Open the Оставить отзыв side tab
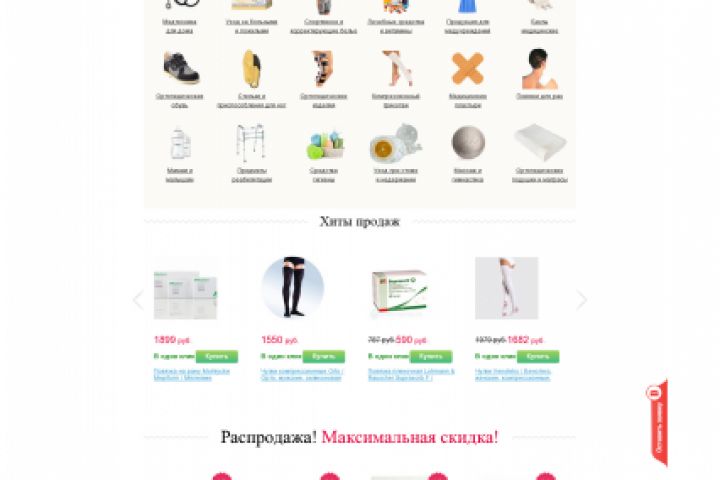The width and height of the screenshot is (720, 480). coord(658,422)
